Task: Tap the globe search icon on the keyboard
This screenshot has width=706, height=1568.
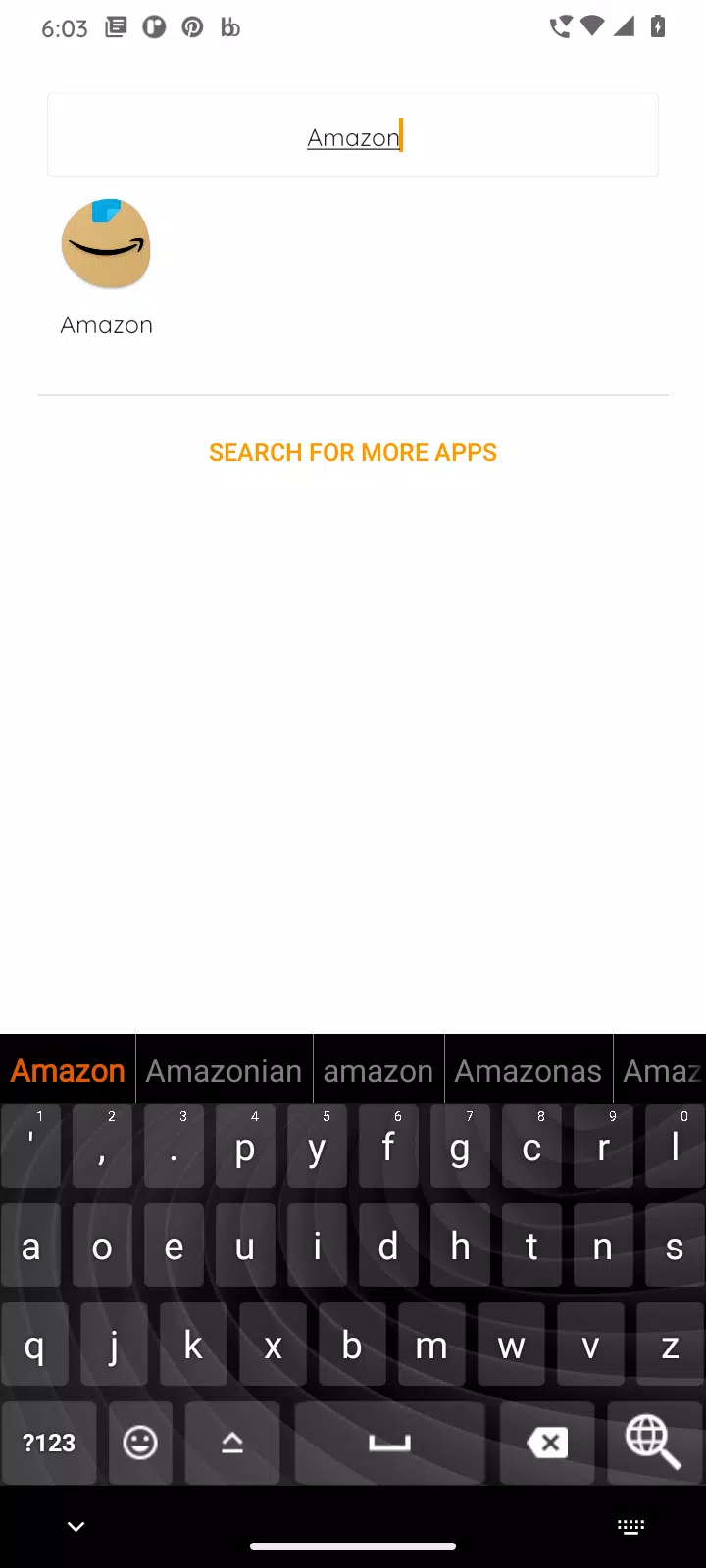Action: [655, 1443]
